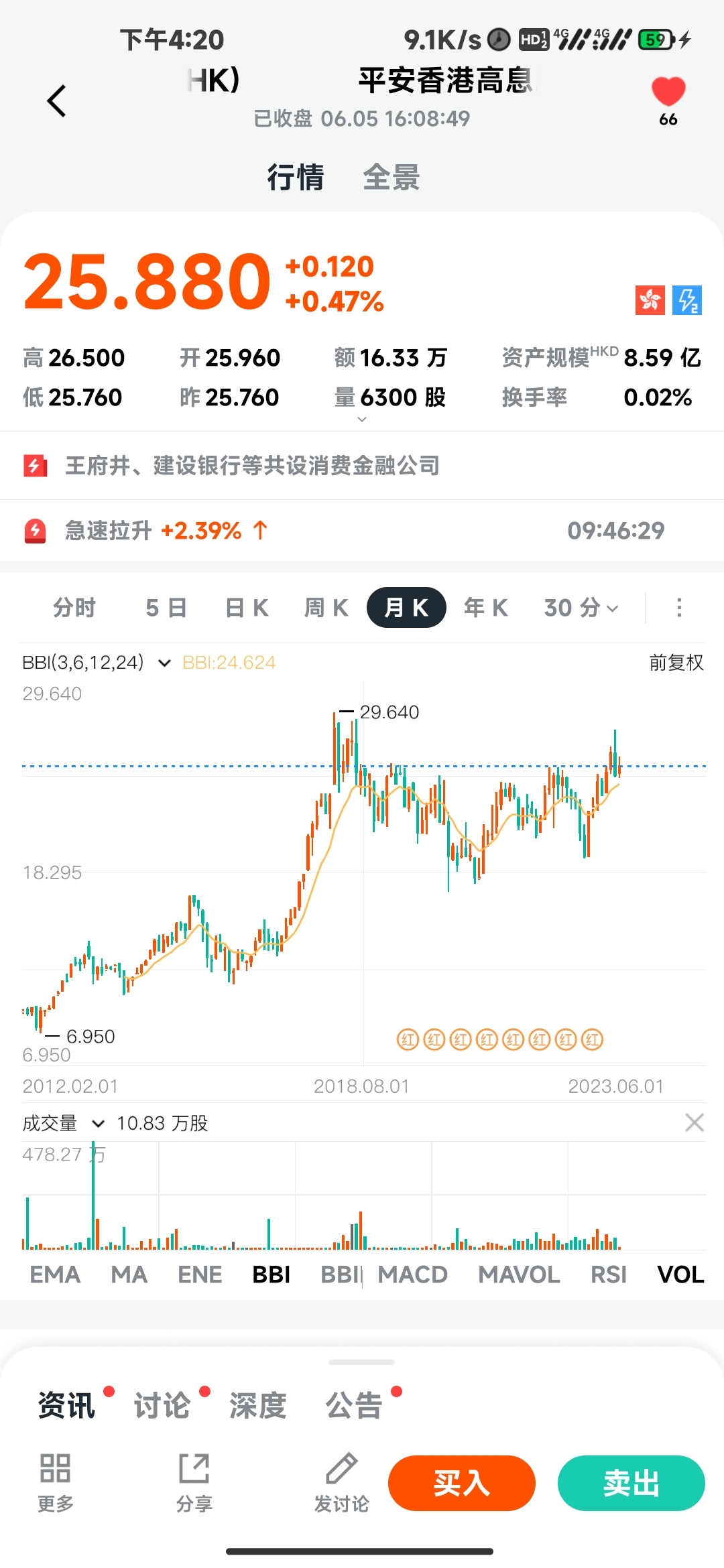Tap 卖出 to sell
This screenshot has height=1568, width=724.
pyautogui.click(x=631, y=1483)
